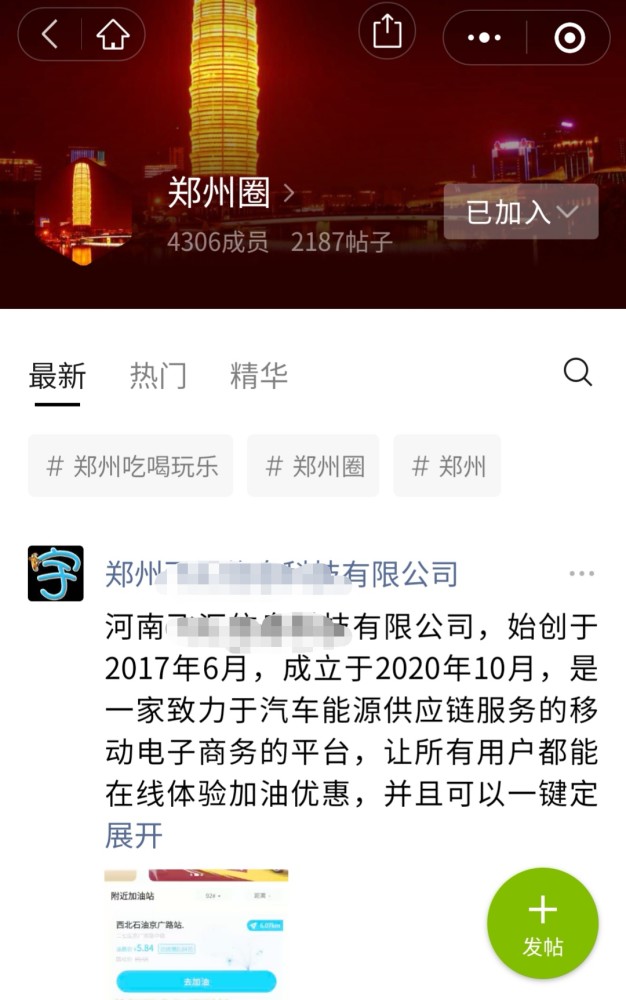Open the post's more options dots
Image resolution: width=626 pixels, height=1000 pixels.
(x=582, y=574)
